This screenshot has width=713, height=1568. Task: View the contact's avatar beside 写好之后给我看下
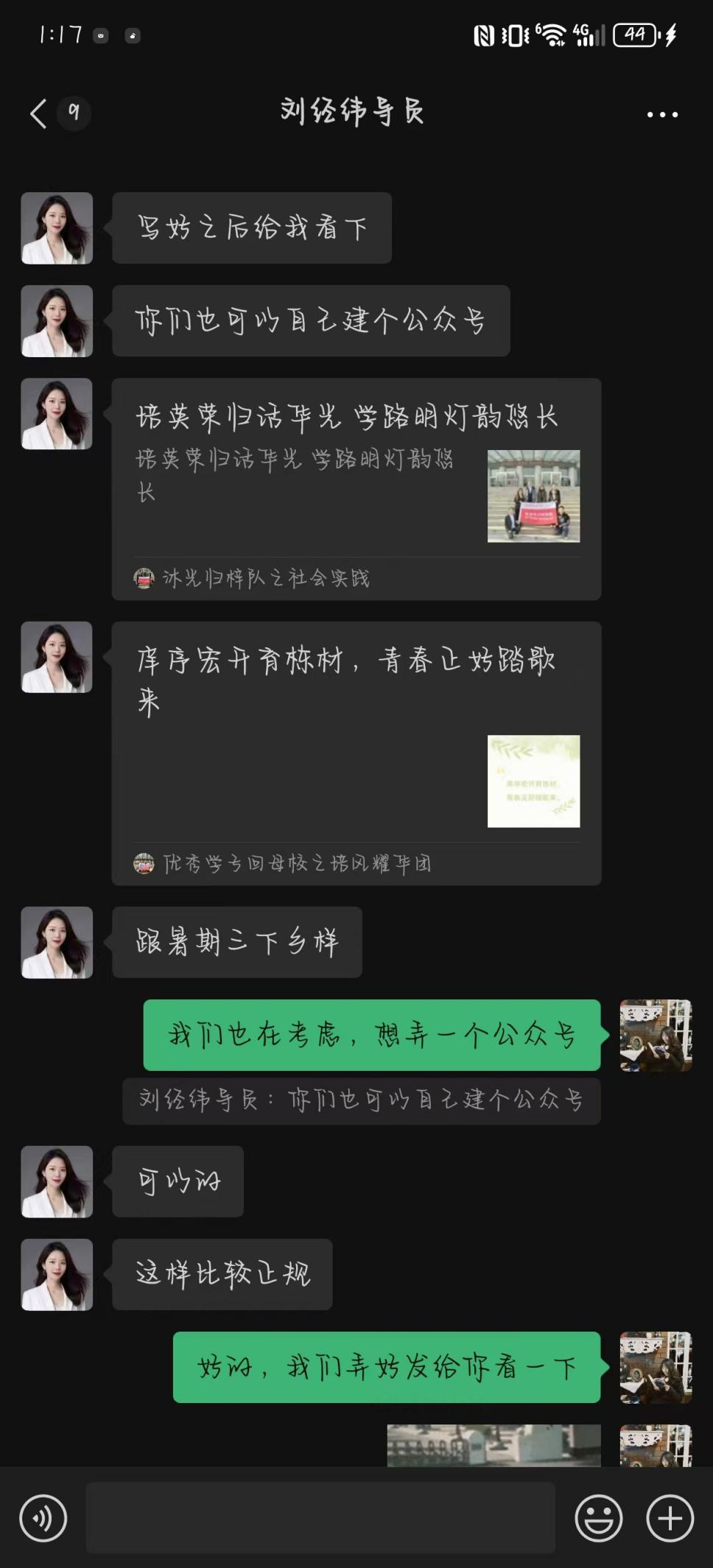[x=57, y=228]
